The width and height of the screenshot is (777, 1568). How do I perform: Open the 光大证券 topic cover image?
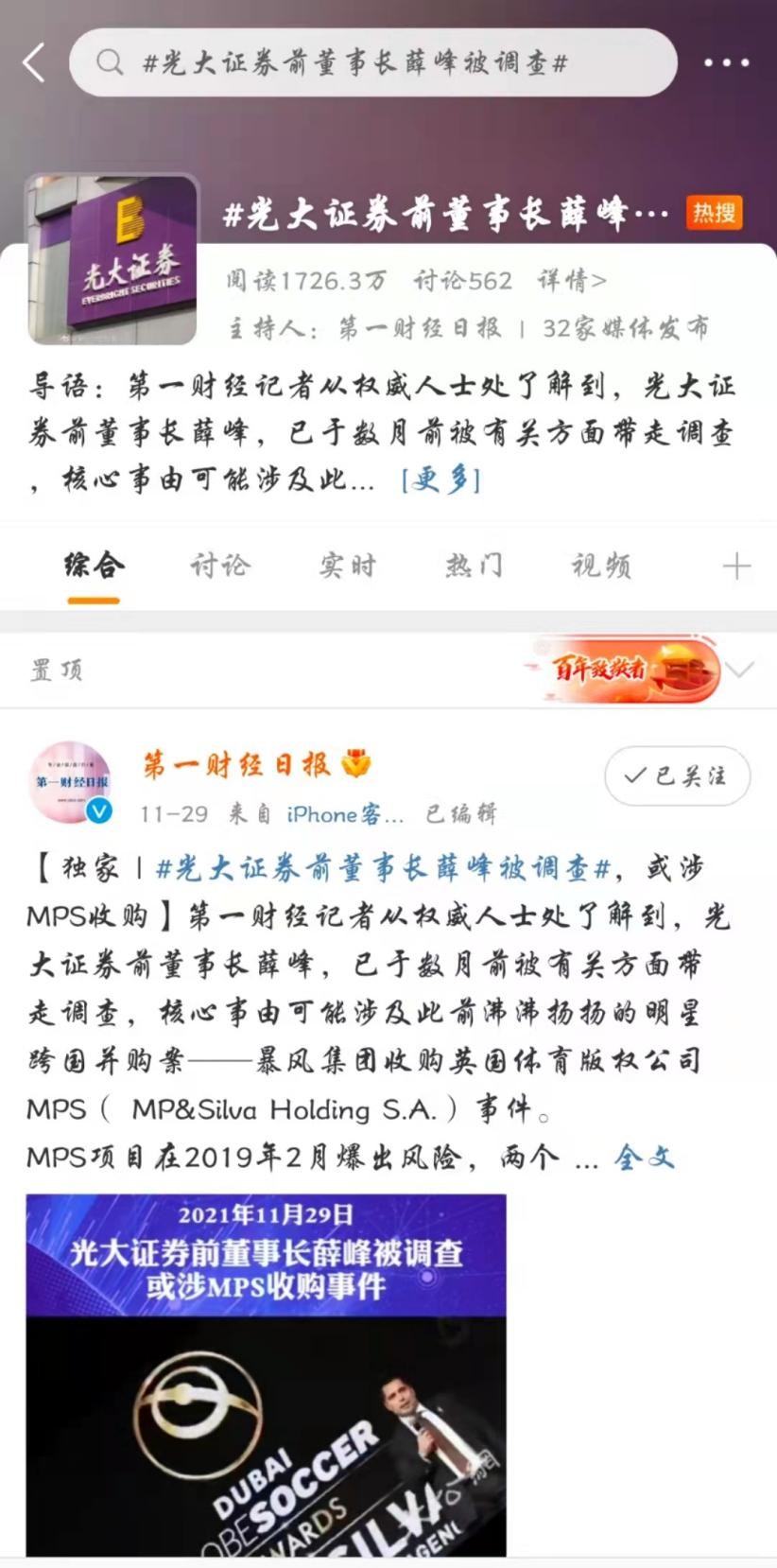112,259
